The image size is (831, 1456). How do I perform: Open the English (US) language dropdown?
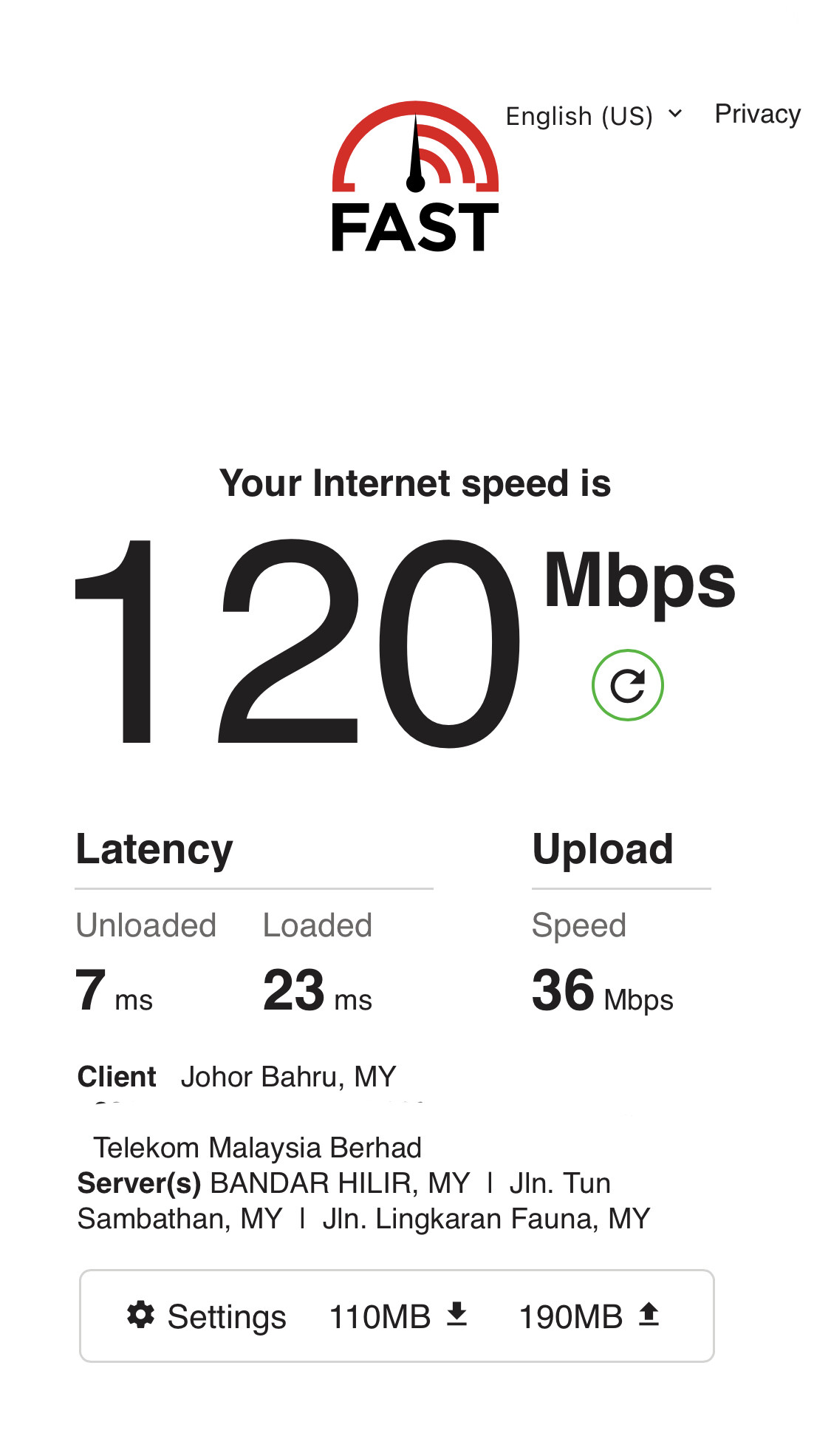594,116
